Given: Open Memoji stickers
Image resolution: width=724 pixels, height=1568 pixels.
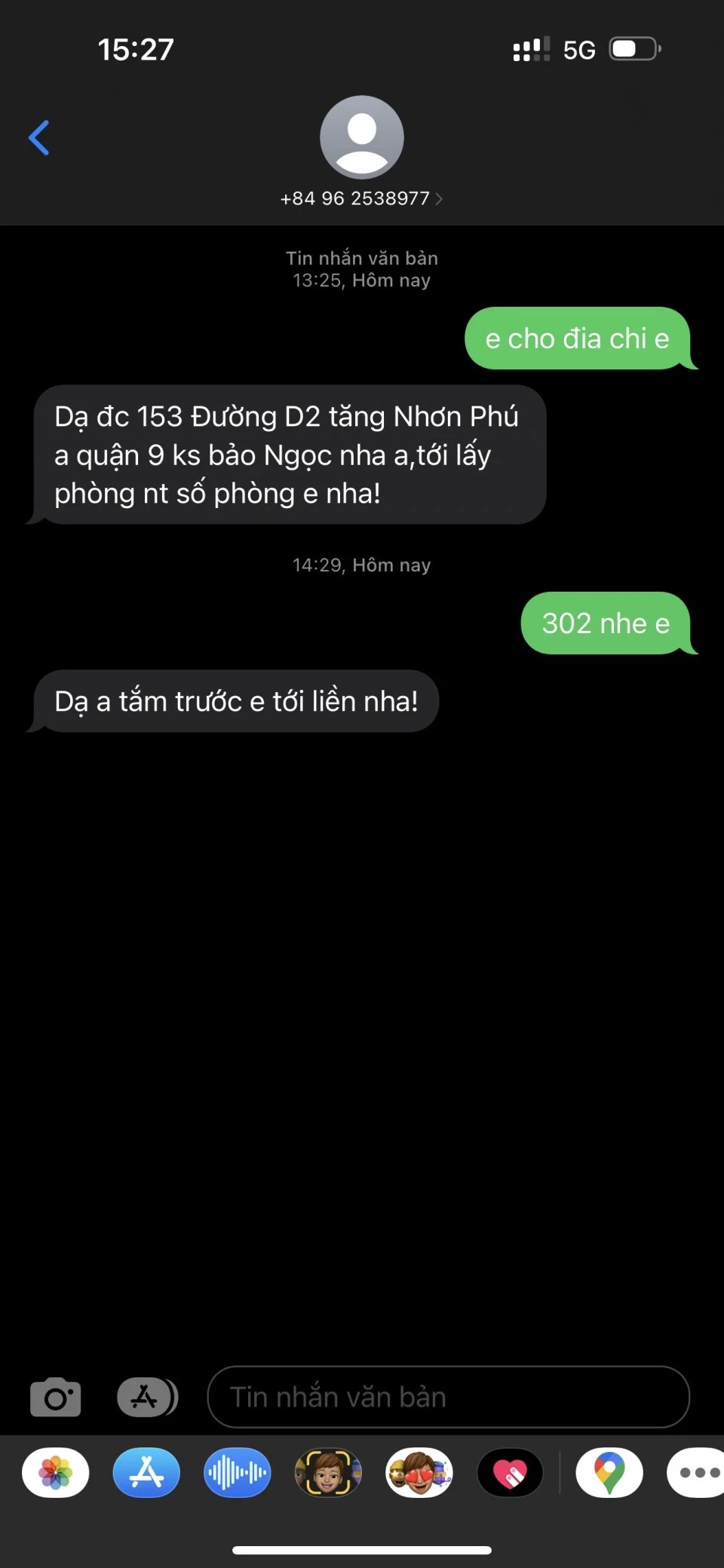Looking at the screenshot, I should (x=419, y=1472).
